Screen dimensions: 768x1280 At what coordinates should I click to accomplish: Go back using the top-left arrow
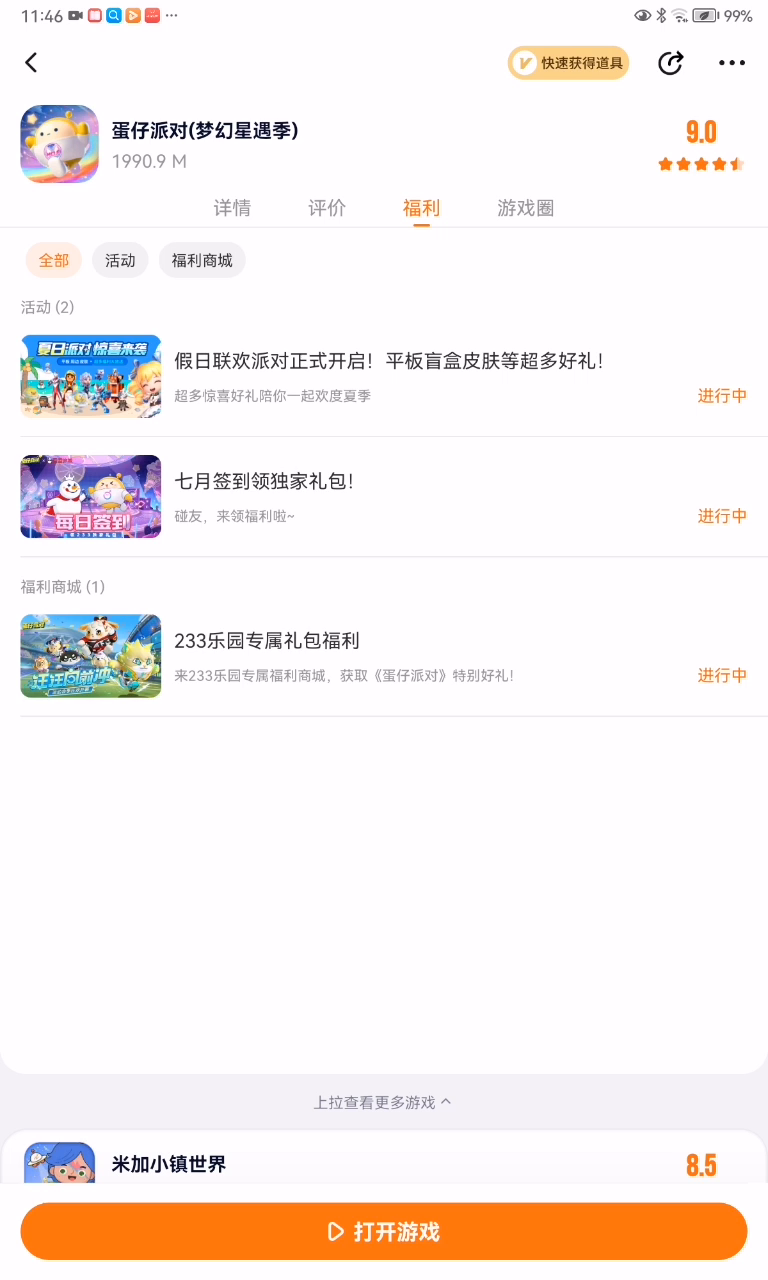pos(31,63)
